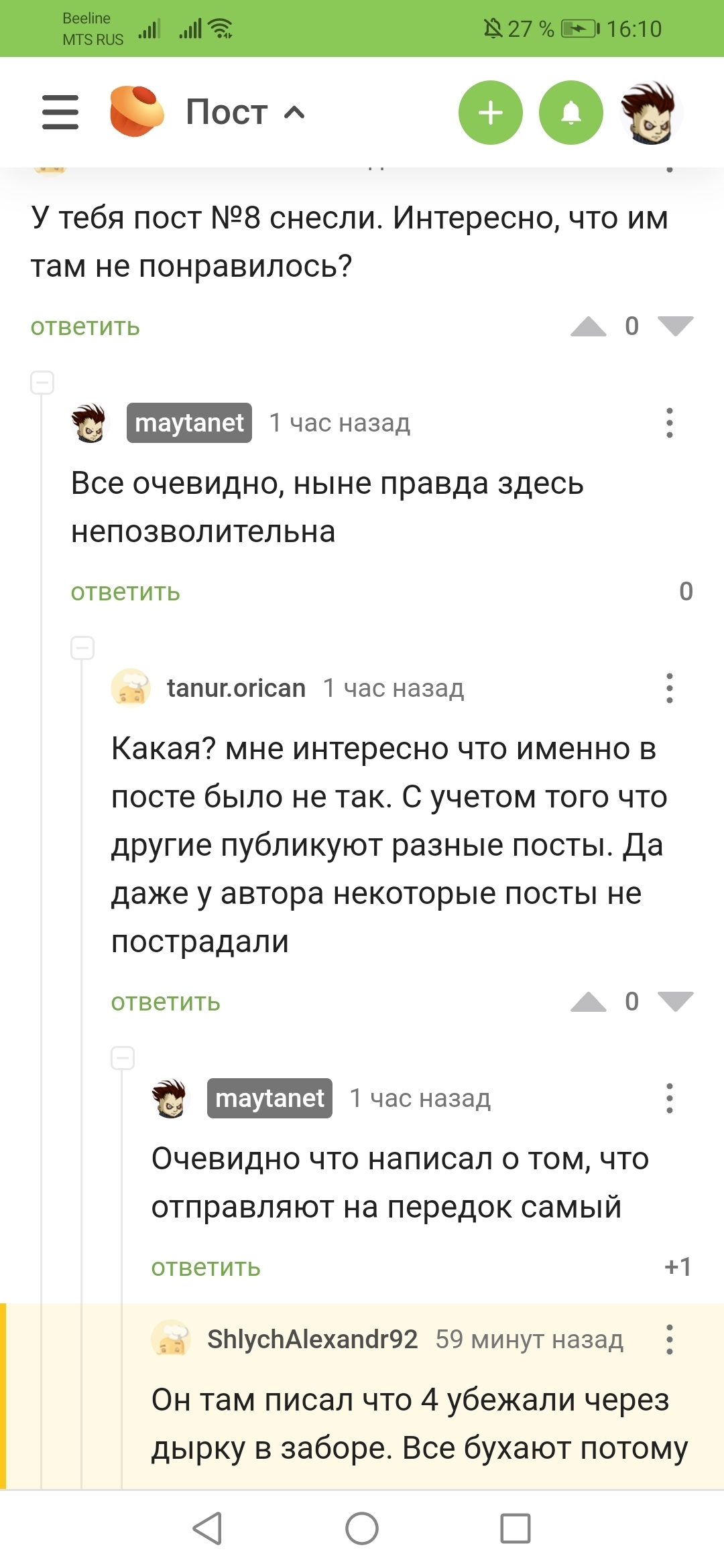Downvote tanur.orican's comment

(675, 1002)
